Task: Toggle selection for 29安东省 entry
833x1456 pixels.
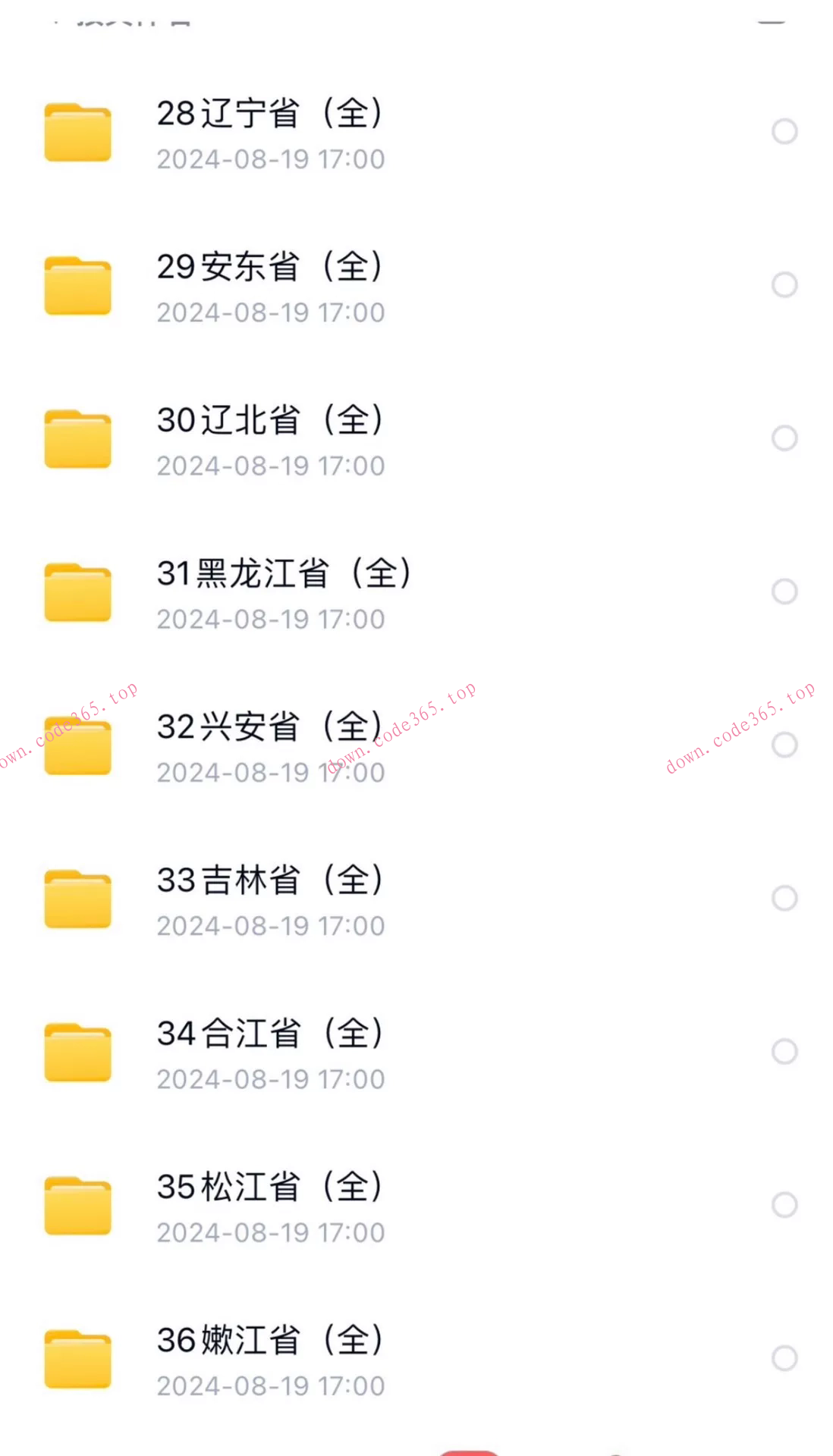Action: pos(784,285)
